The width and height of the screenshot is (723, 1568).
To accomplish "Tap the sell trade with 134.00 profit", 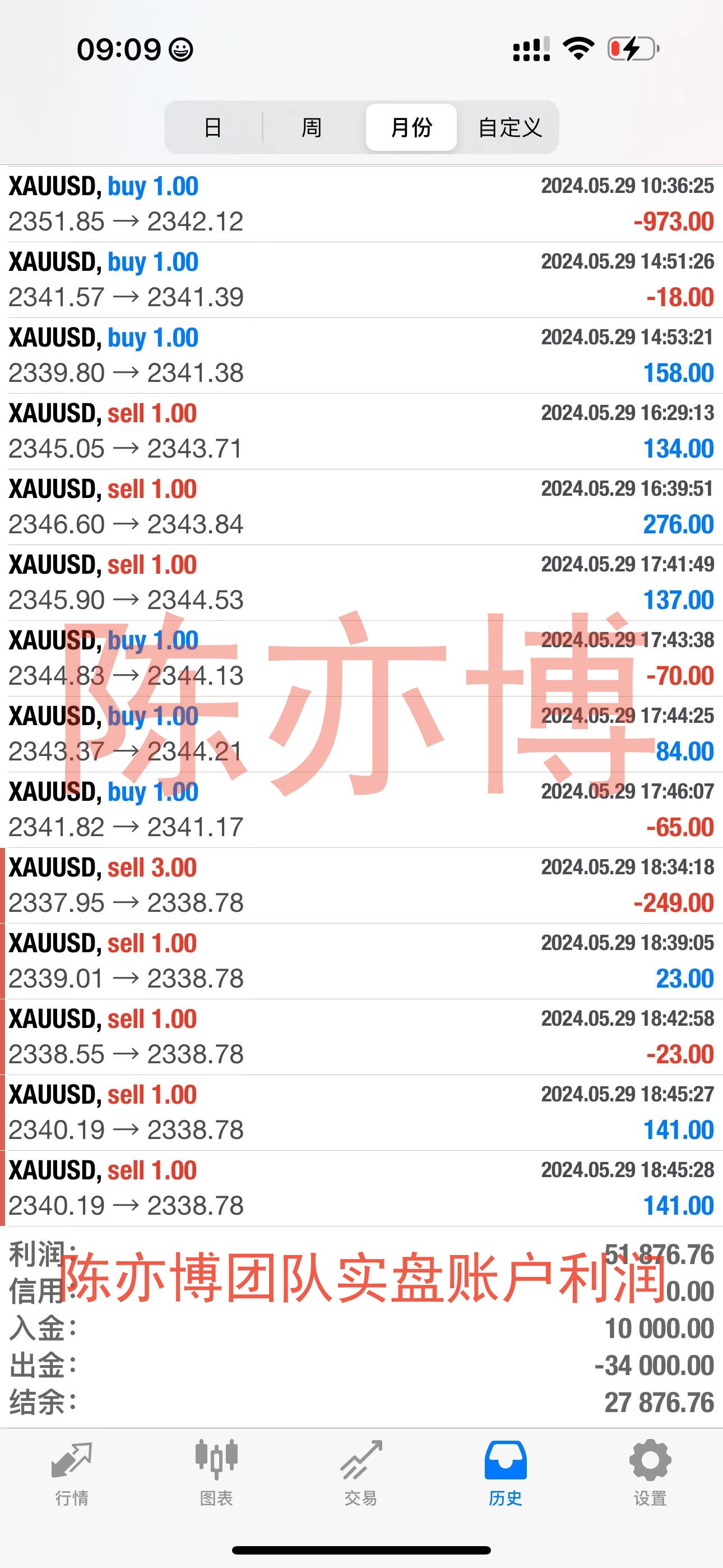I will (x=361, y=431).
